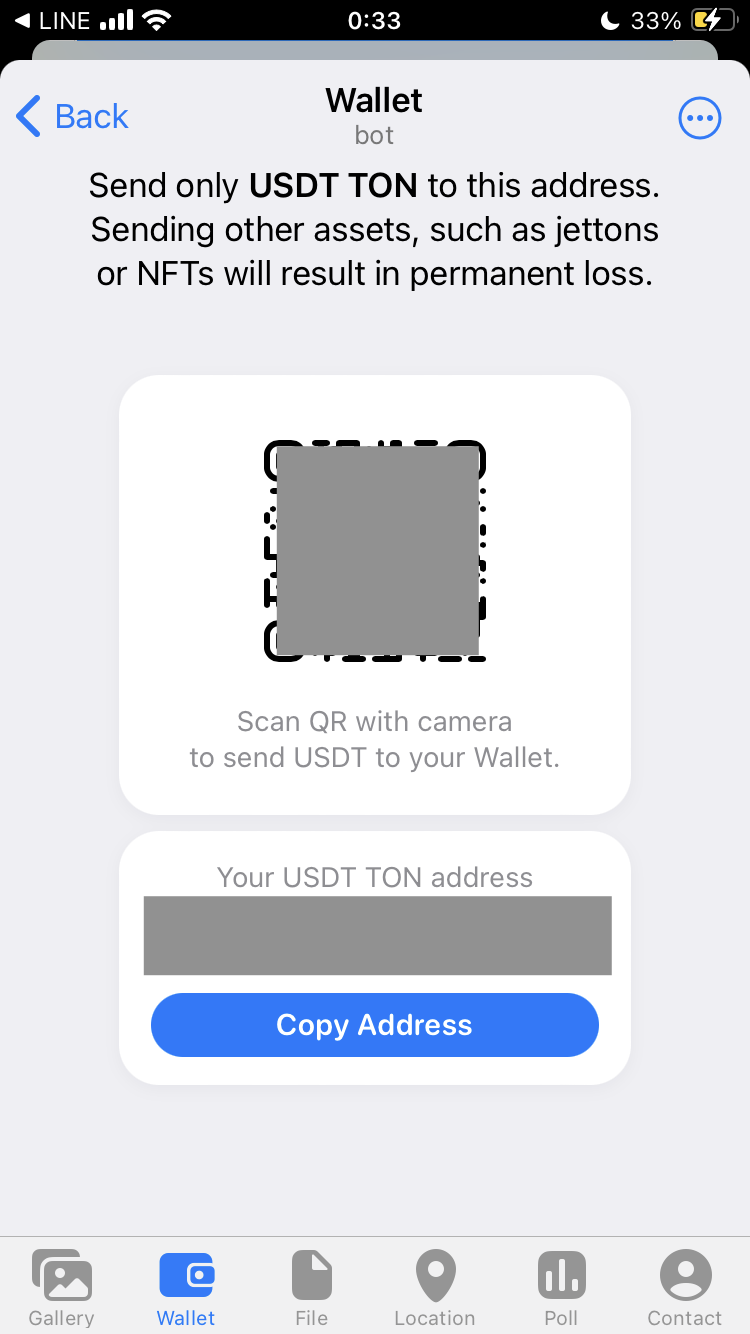Create a Poll using the chart icon
Viewport: 750px width, 1334px height.
click(561, 1275)
